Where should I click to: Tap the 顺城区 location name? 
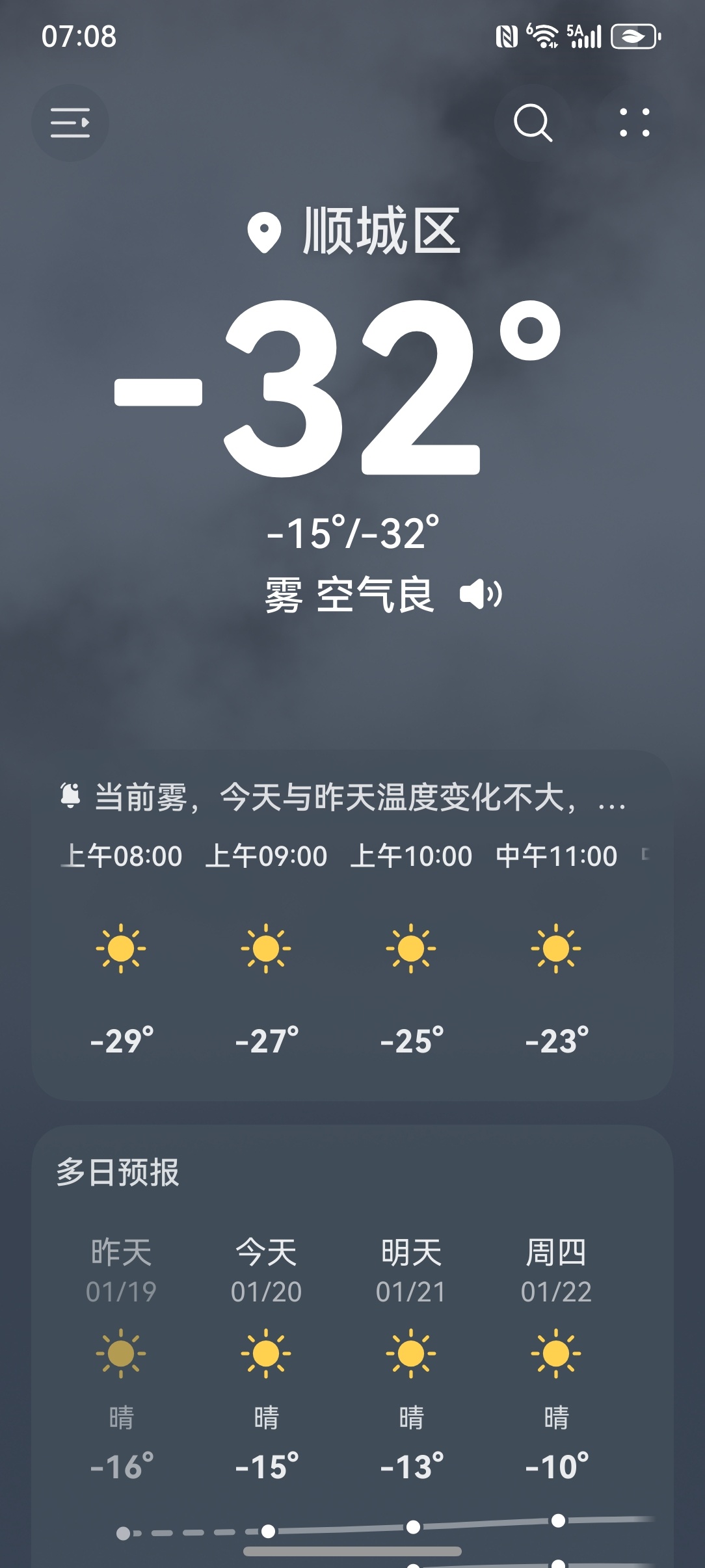[380, 231]
